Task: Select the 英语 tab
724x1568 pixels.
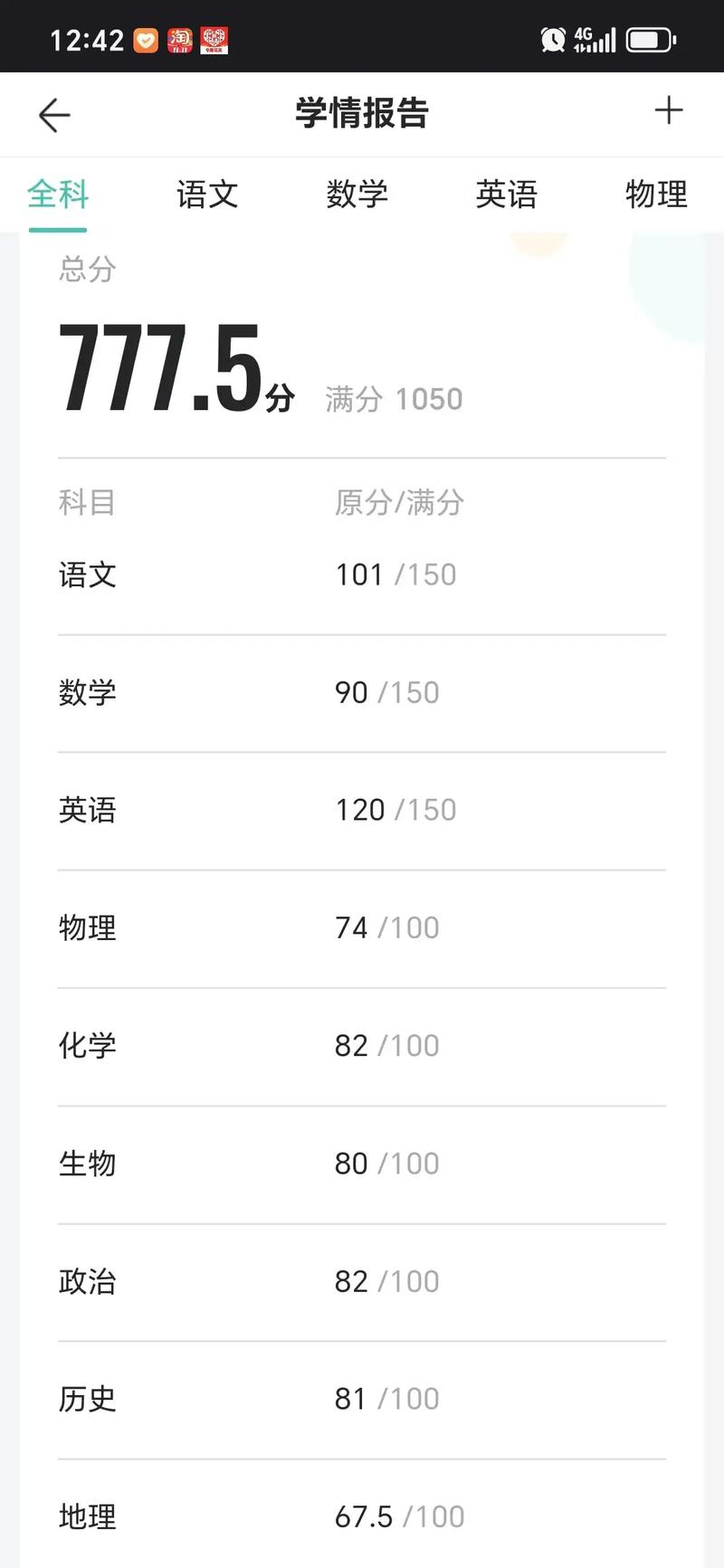Action: click(x=507, y=195)
